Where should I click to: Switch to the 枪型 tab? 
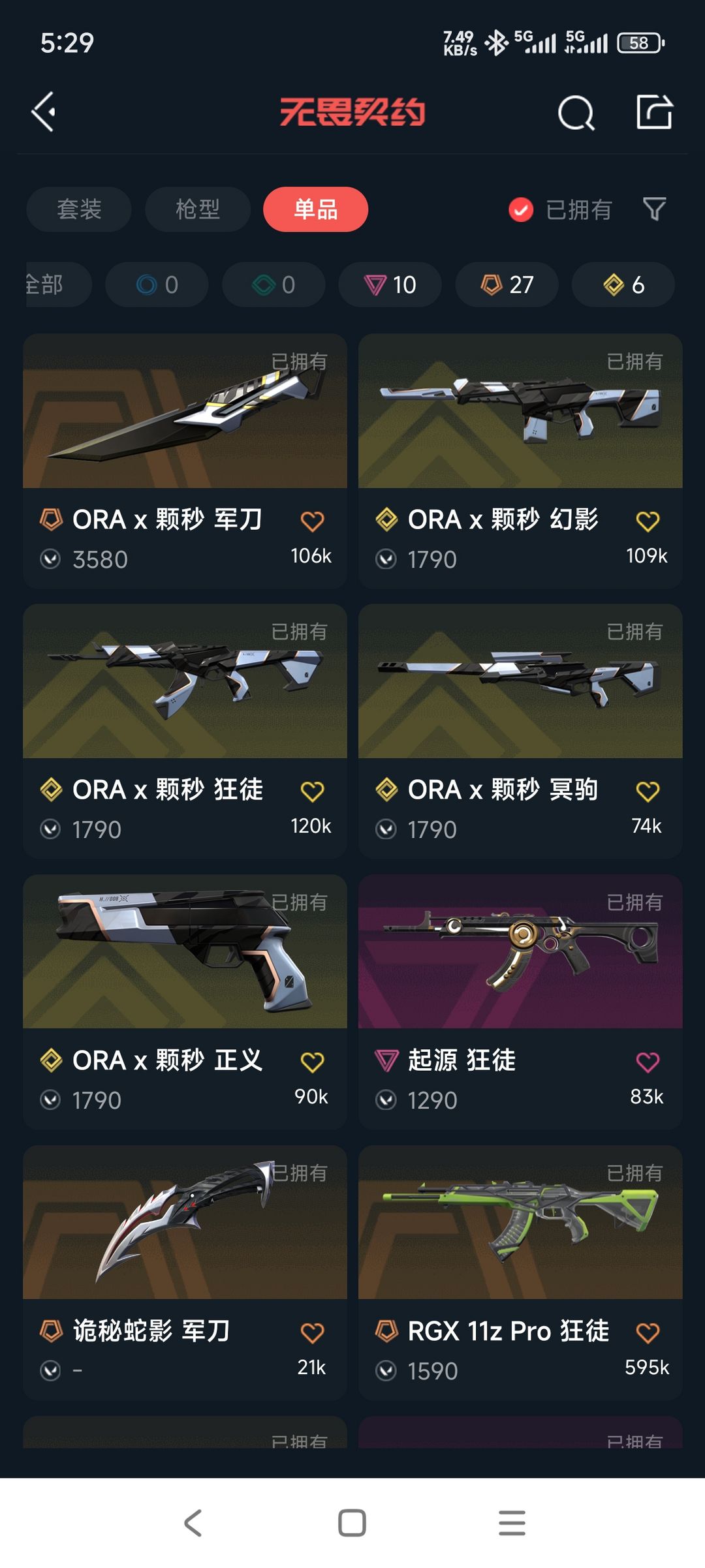(197, 209)
